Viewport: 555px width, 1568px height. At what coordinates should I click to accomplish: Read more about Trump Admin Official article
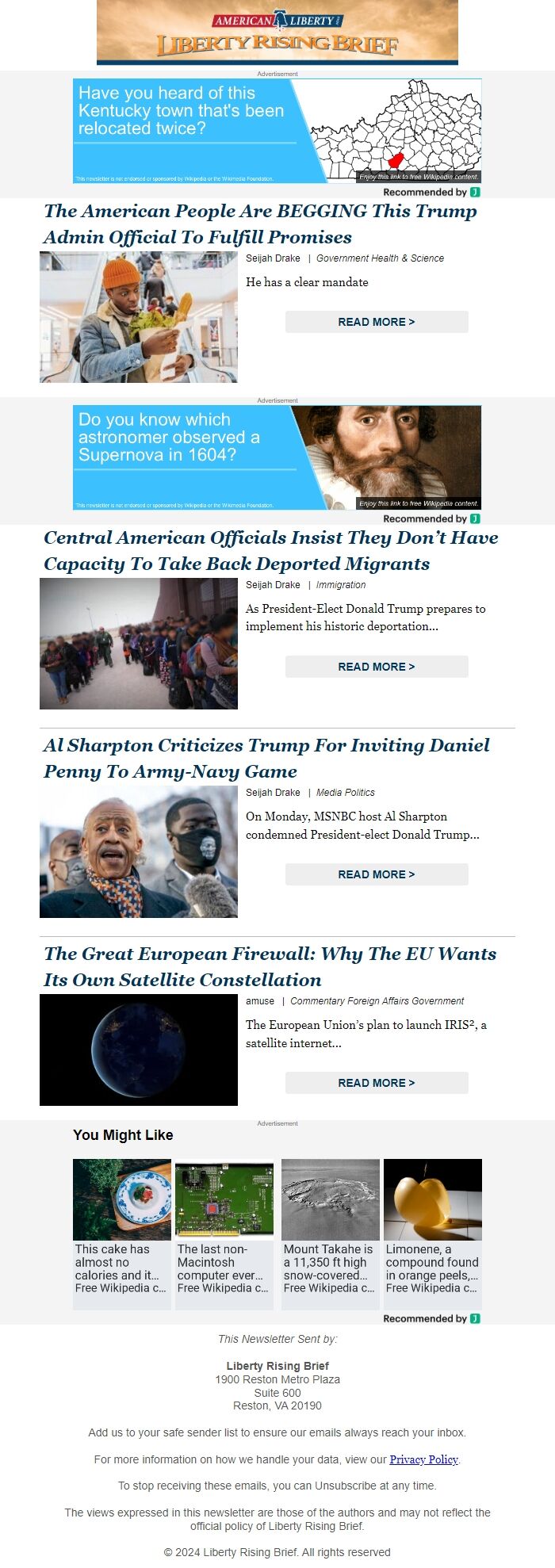pos(377,322)
